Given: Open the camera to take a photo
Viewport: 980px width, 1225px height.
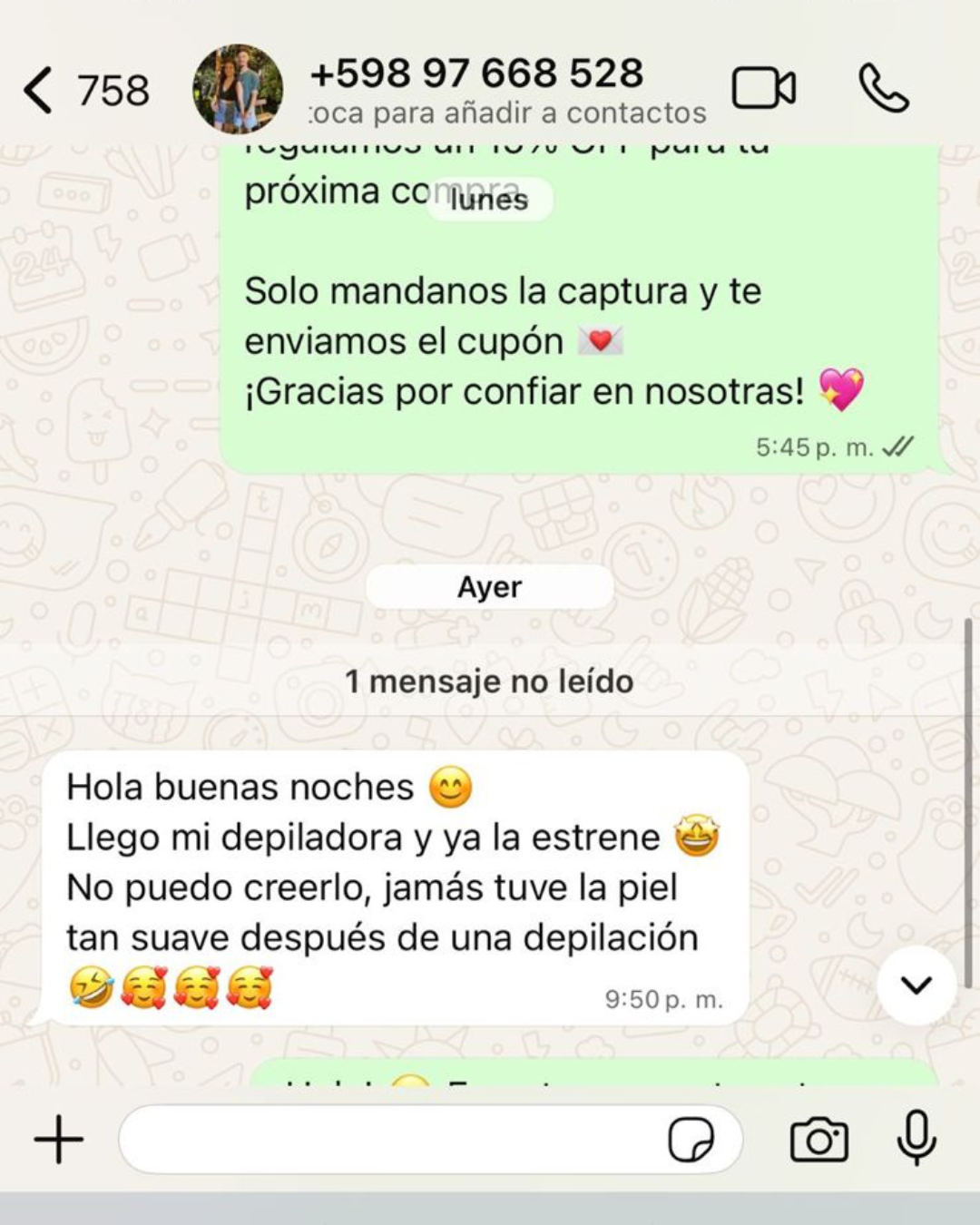Looking at the screenshot, I should (x=819, y=1140).
